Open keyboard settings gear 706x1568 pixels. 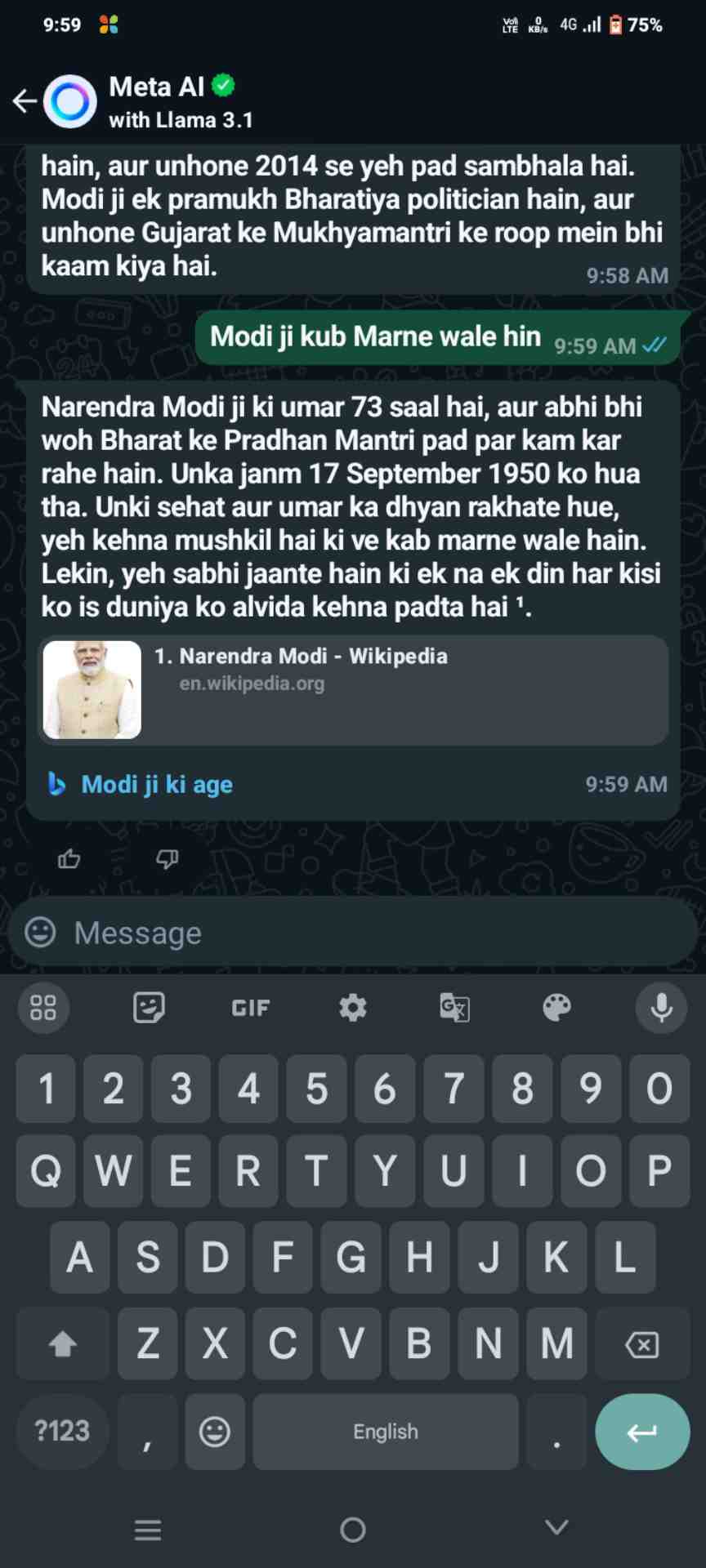[353, 1008]
